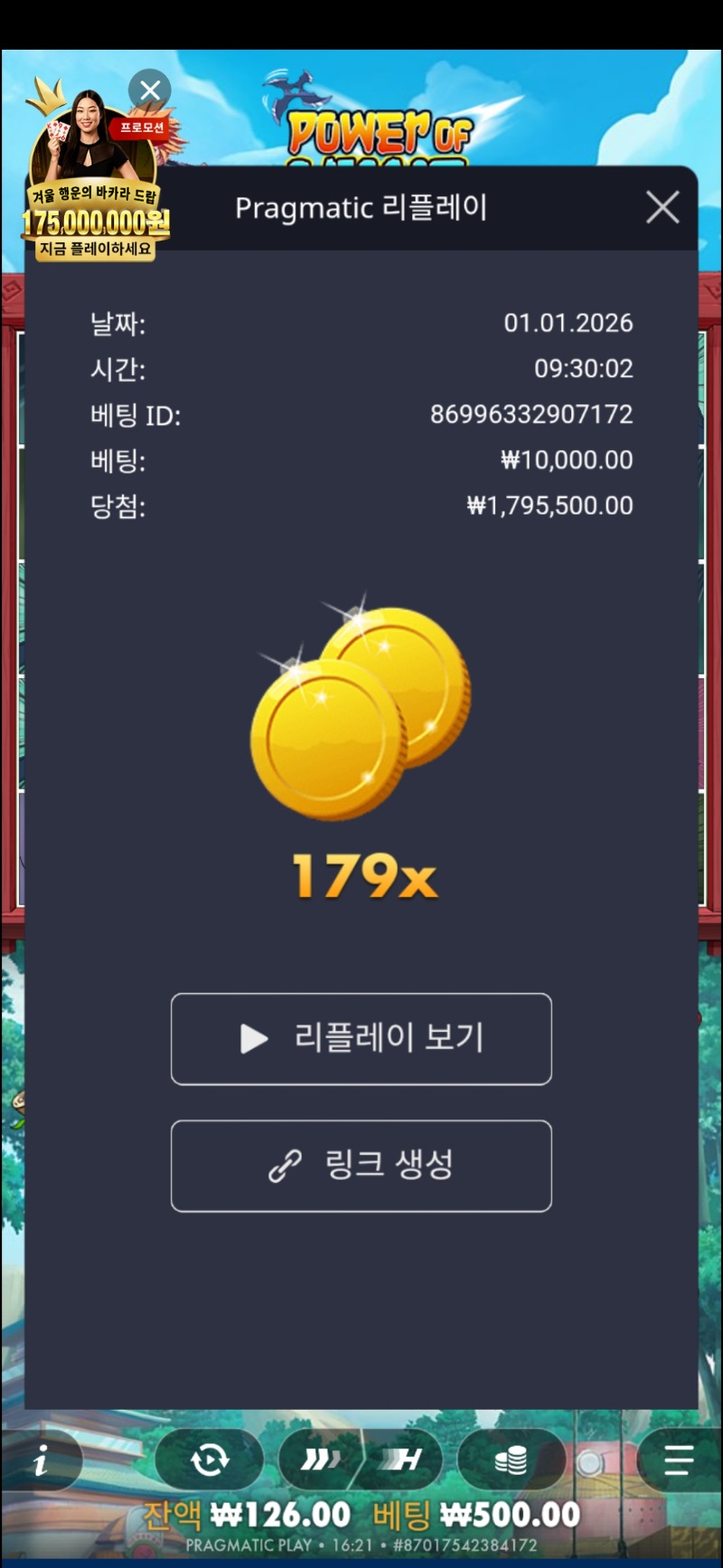Play the replay with 리플레이 보기
The image size is (723, 1568).
click(x=361, y=1038)
